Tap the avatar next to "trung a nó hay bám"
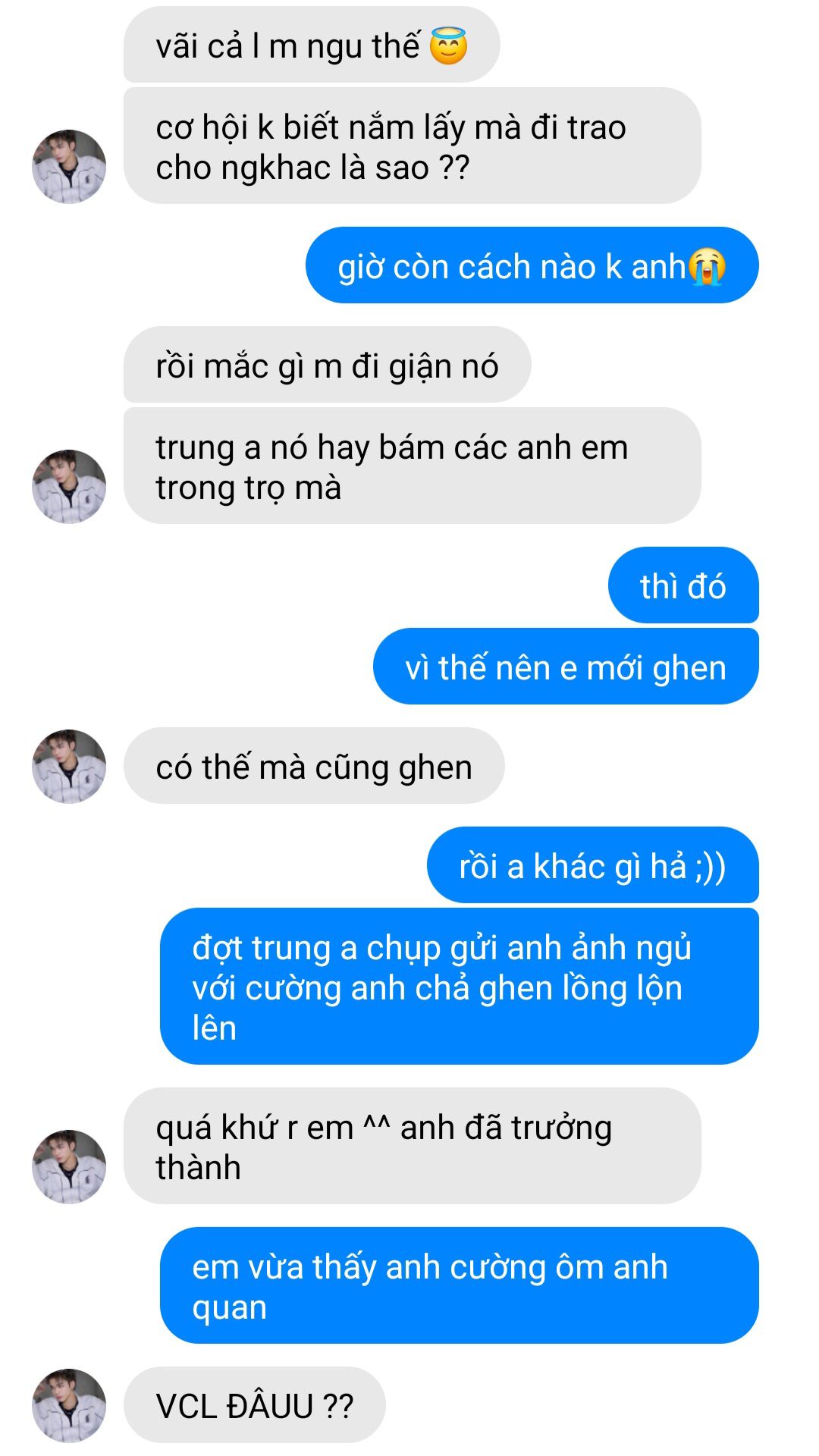This screenshot has height=1456, width=819. pos(68,486)
